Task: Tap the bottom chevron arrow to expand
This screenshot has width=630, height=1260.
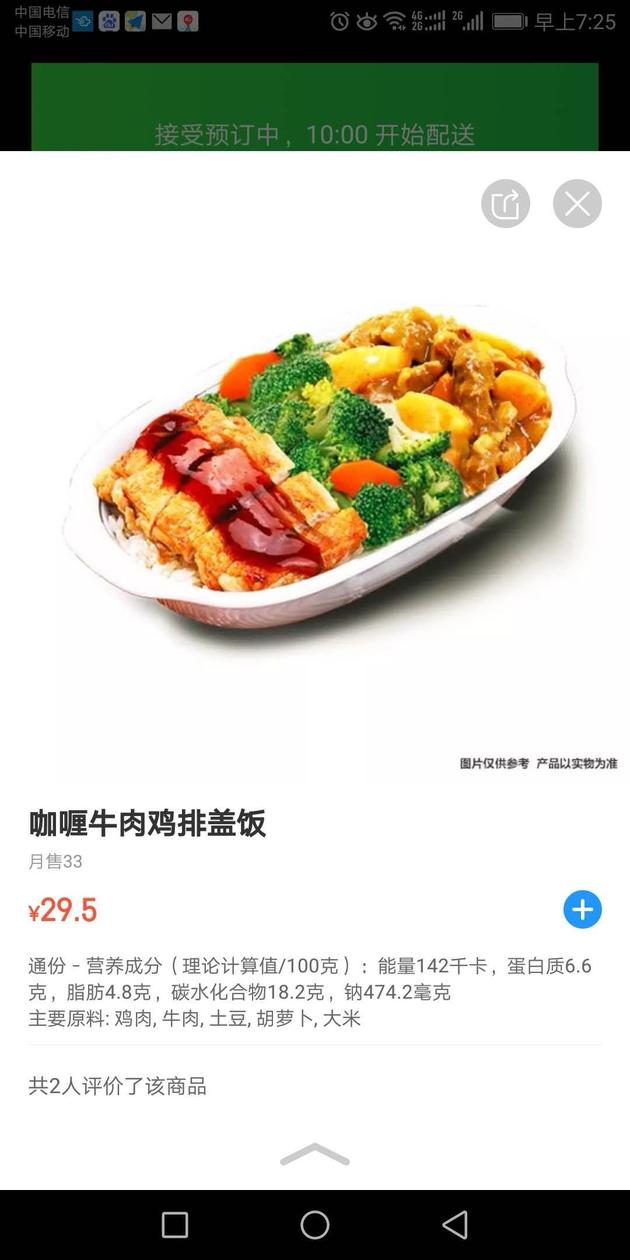Action: click(315, 1154)
